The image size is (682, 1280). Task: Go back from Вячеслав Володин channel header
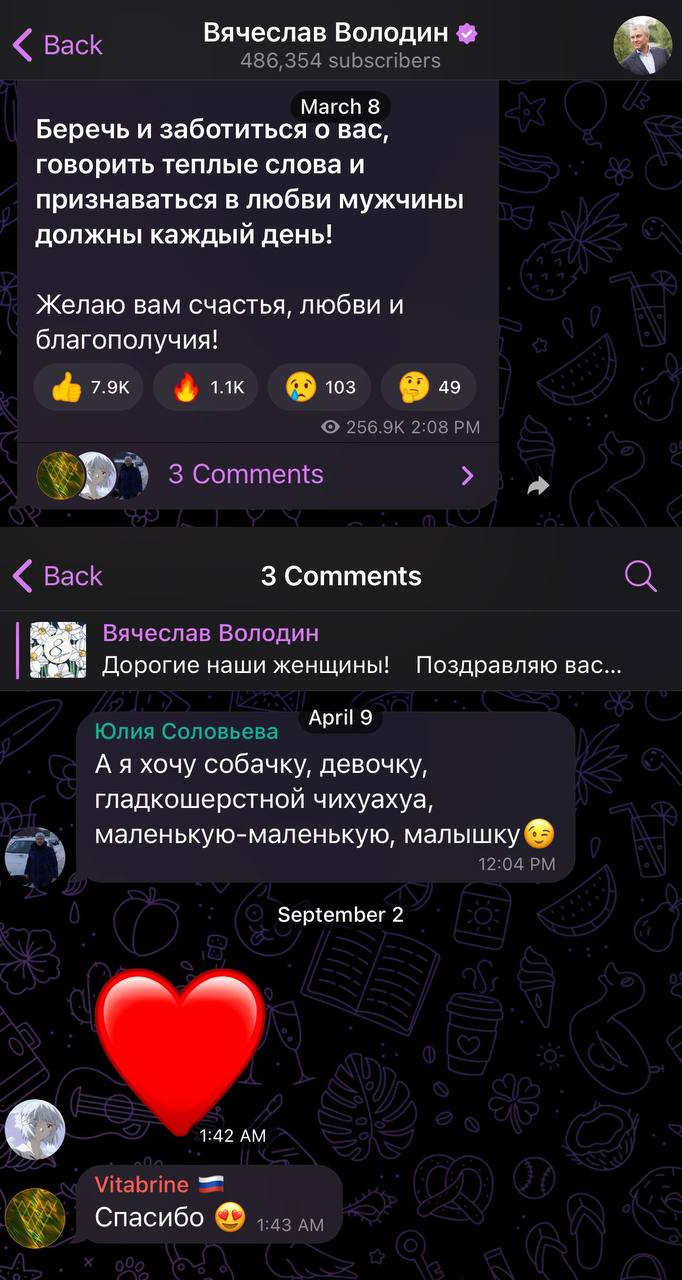click(x=57, y=45)
